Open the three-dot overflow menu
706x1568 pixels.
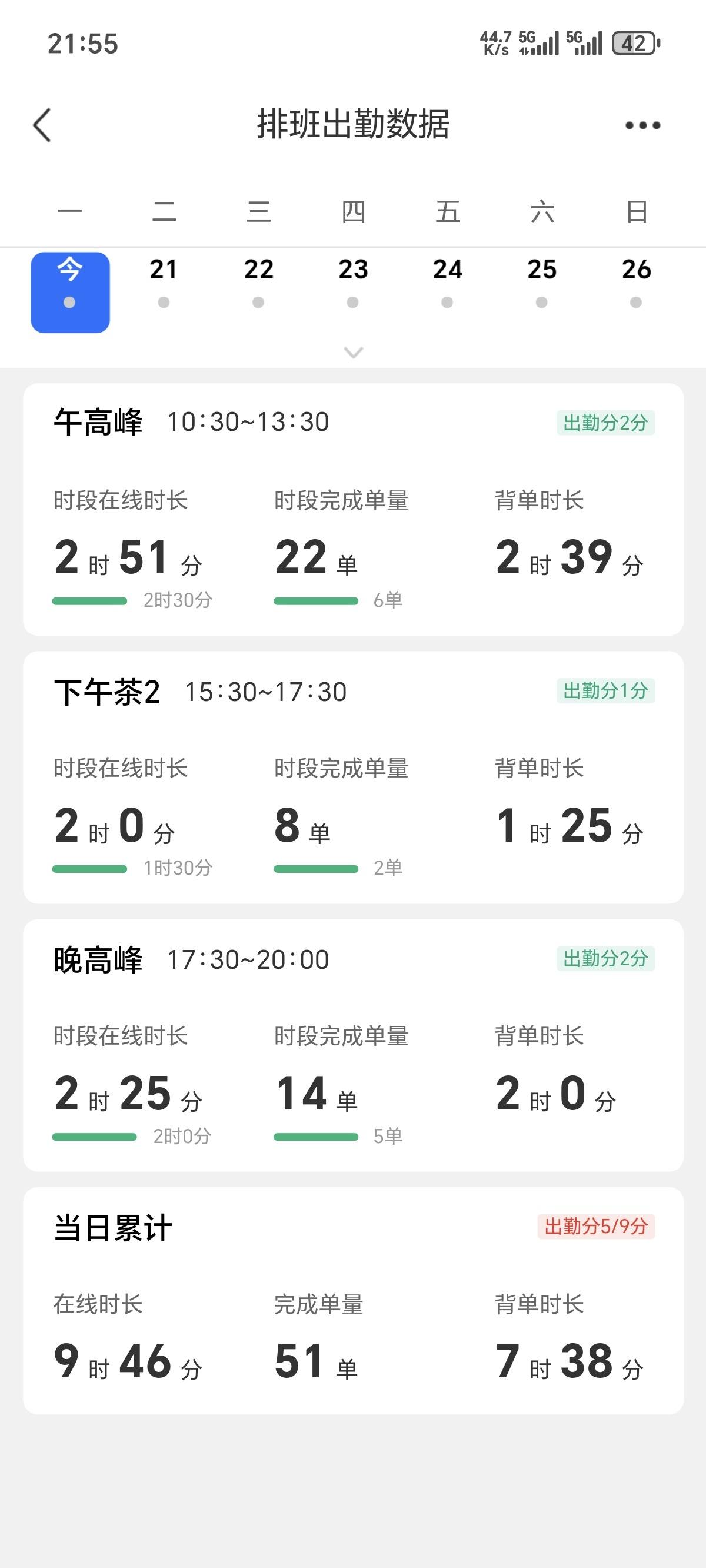pyautogui.click(x=642, y=125)
